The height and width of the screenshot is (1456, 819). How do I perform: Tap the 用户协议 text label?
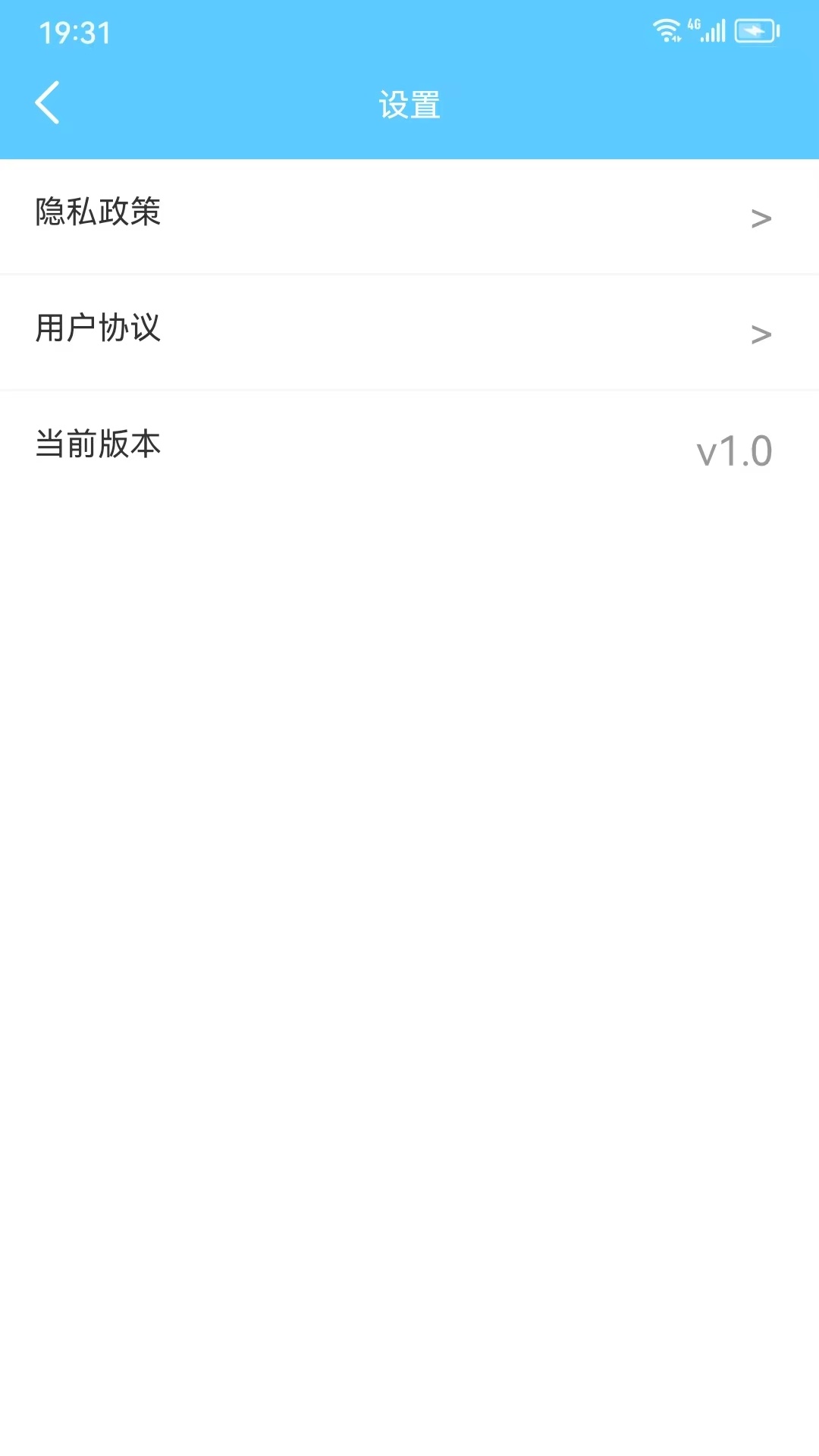point(99,329)
